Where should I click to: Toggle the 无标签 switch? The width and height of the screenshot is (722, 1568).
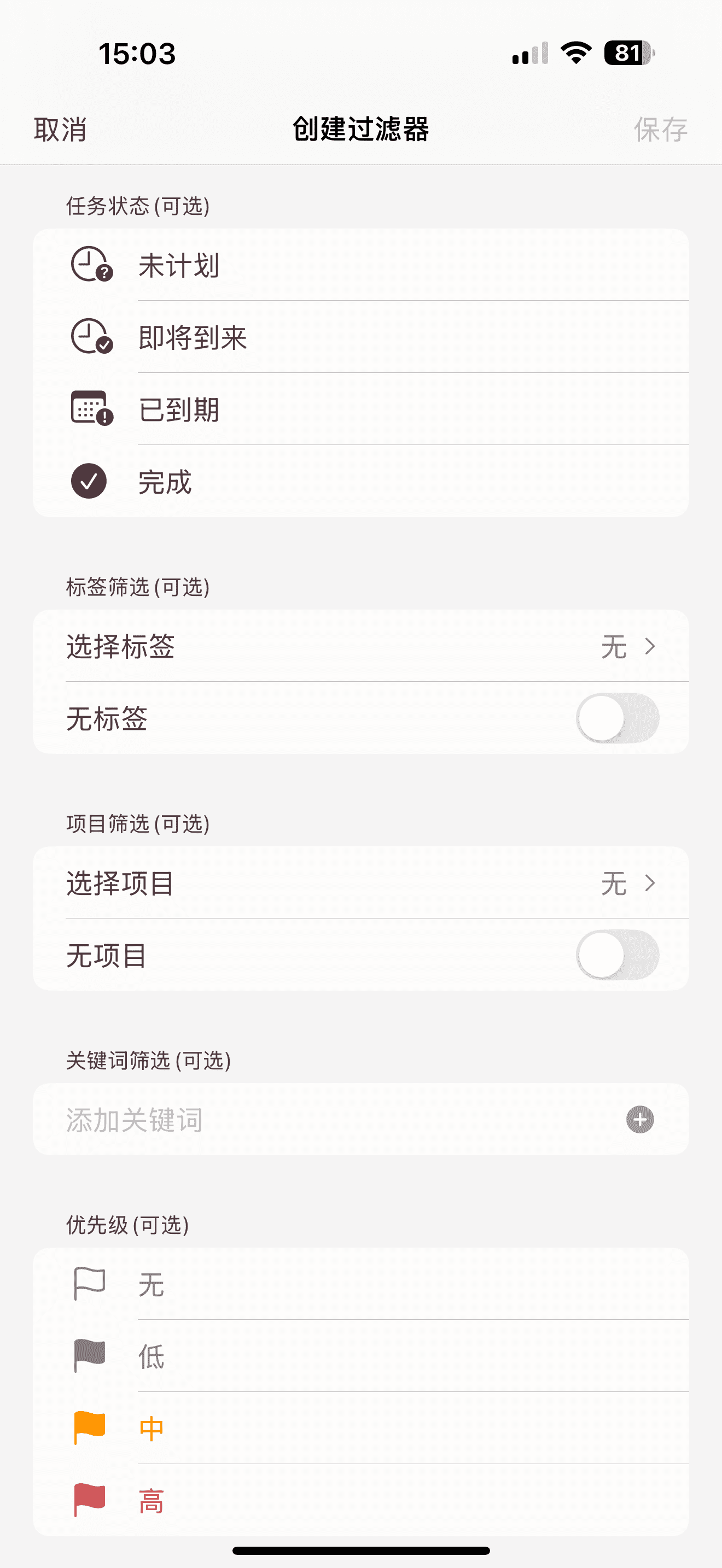pyautogui.click(x=616, y=718)
